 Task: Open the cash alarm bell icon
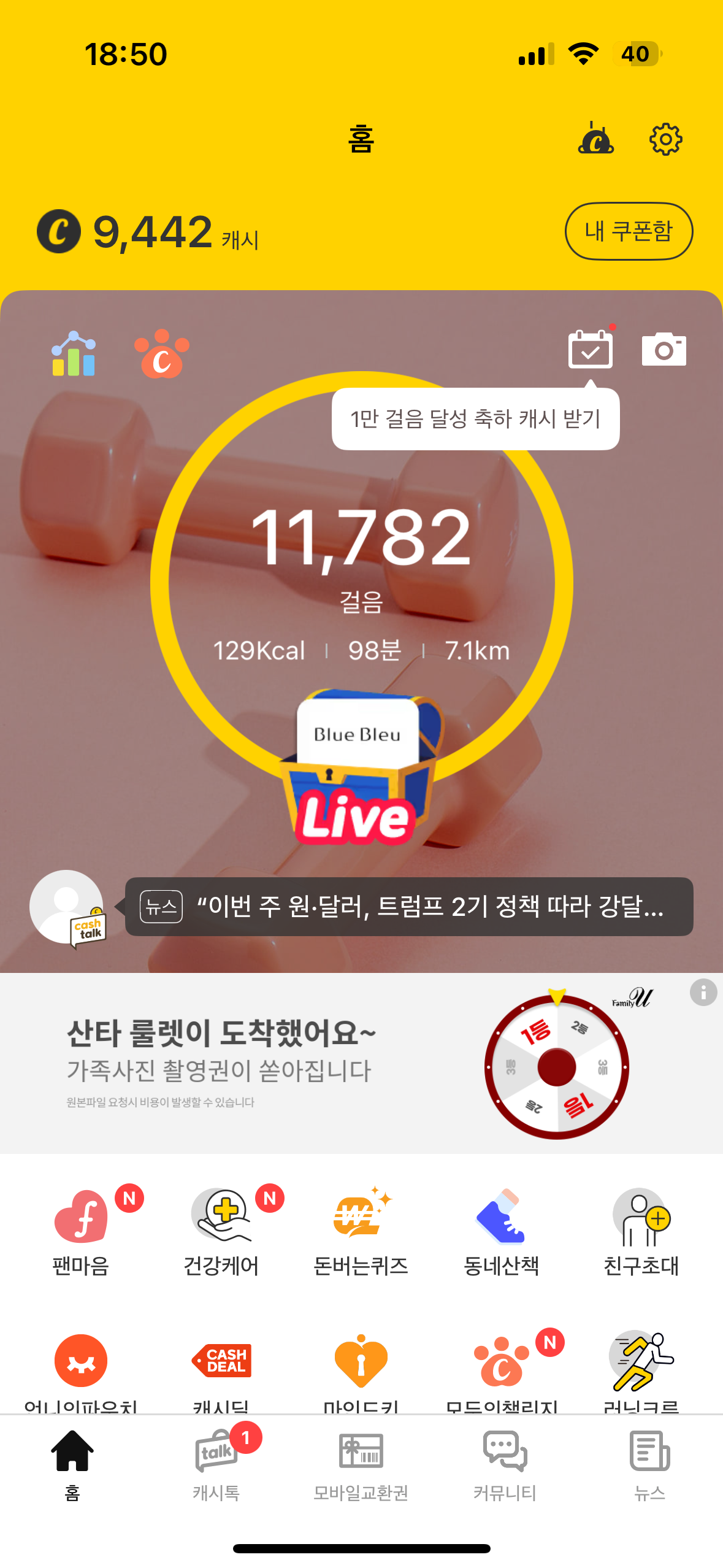pos(595,138)
